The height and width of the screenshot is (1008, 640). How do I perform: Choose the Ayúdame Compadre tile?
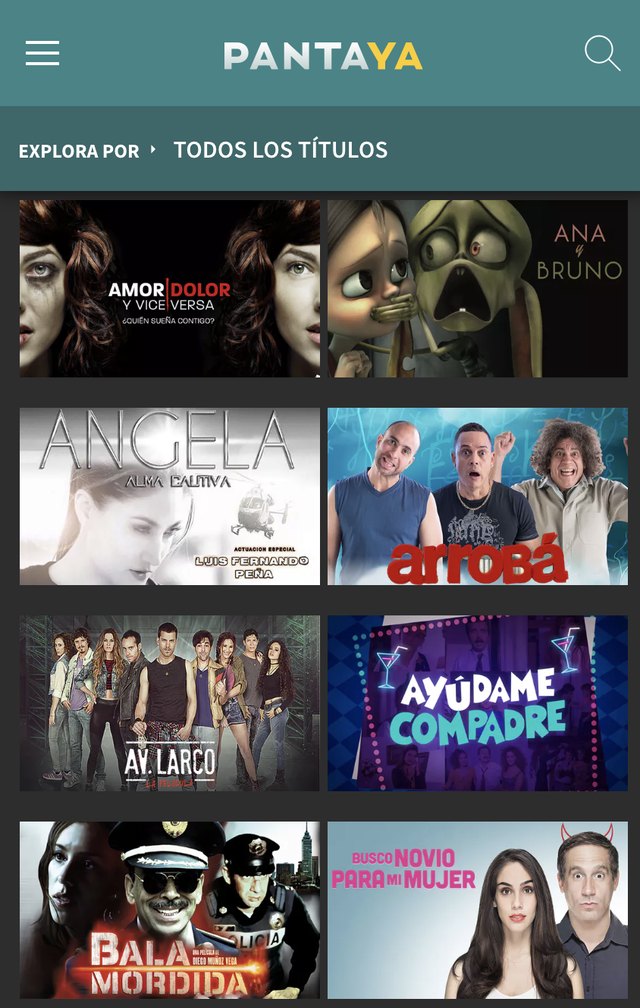[x=478, y=703]
